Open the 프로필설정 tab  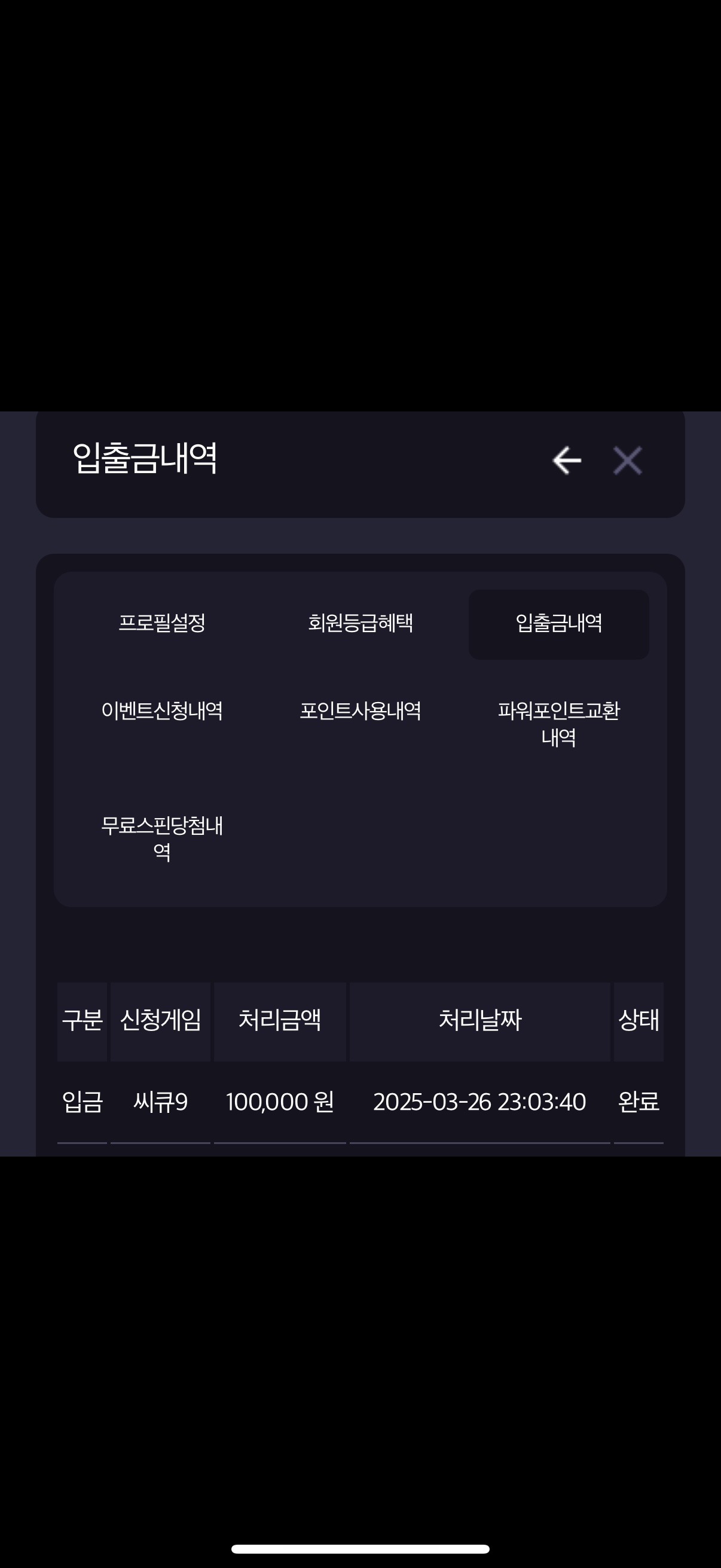162,624
